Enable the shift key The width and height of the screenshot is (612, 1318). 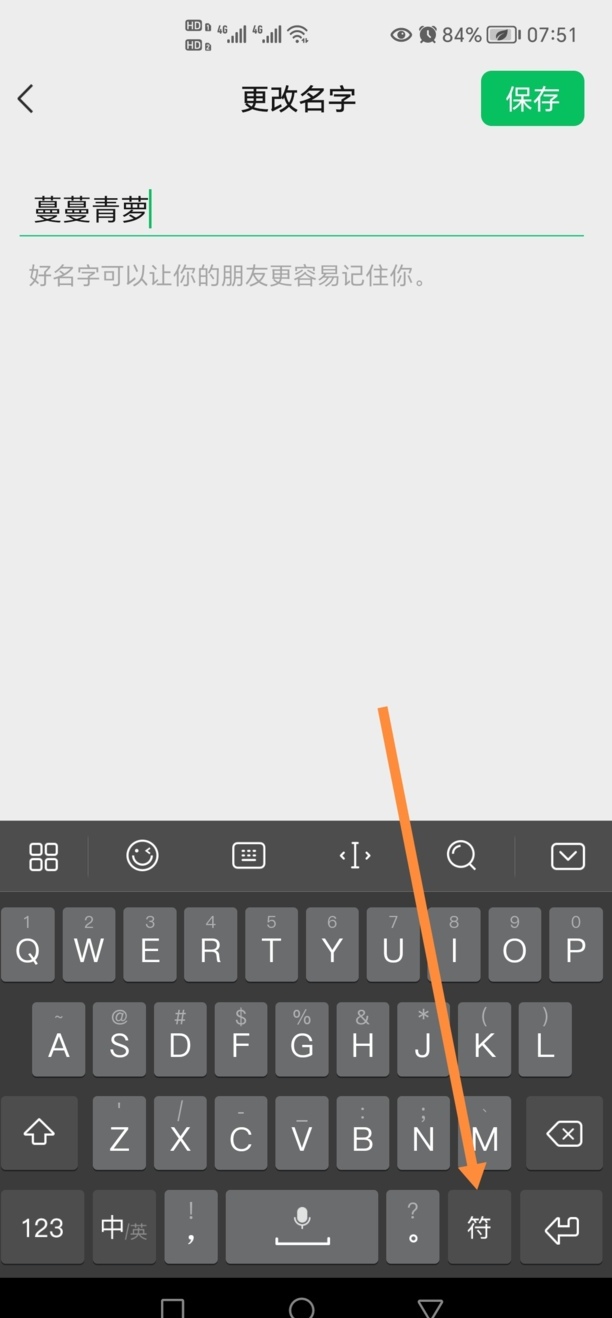coord(39,1134)
